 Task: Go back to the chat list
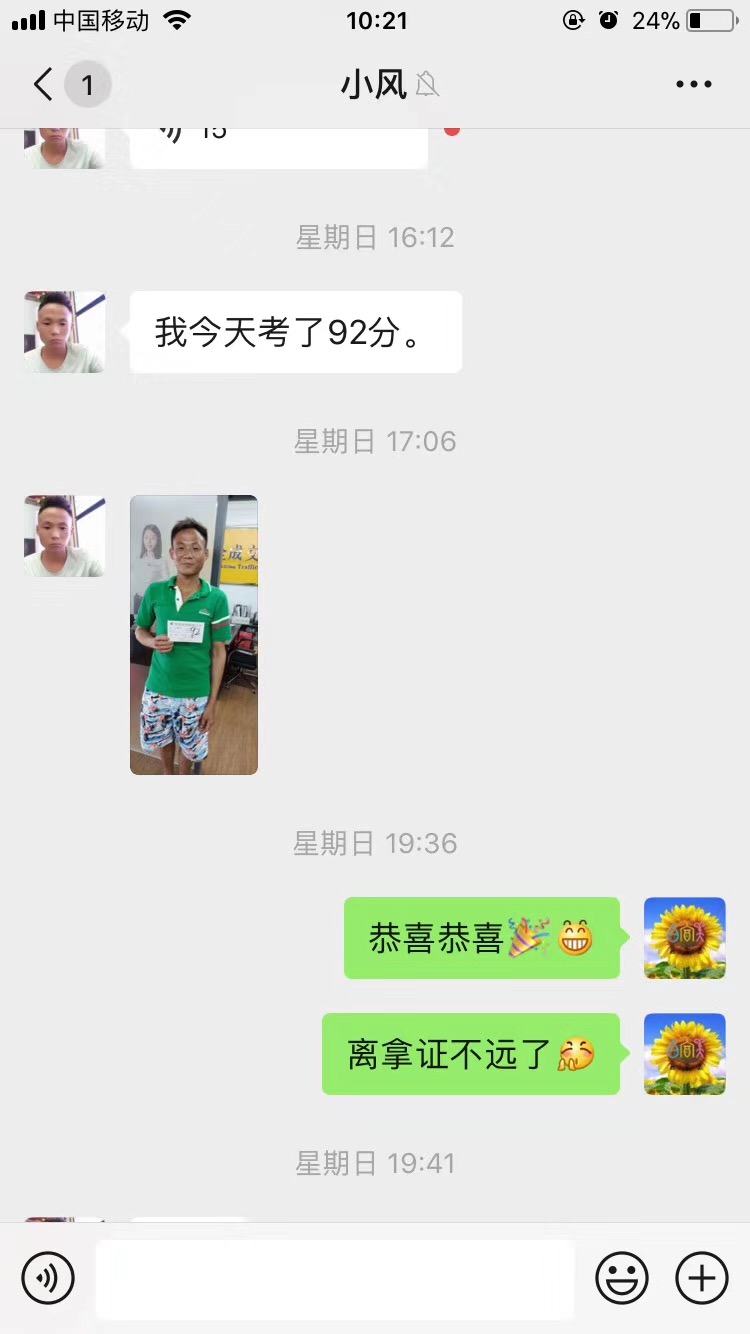coord(43,85)
